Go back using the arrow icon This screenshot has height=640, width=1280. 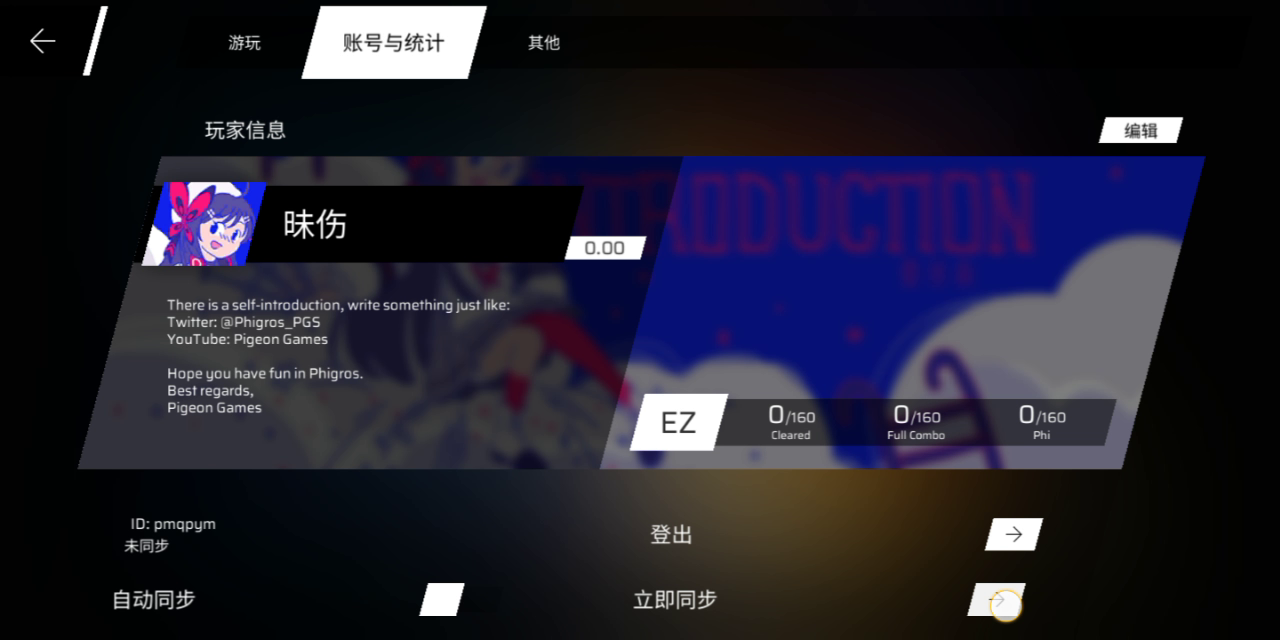click(x=42, y=41)
